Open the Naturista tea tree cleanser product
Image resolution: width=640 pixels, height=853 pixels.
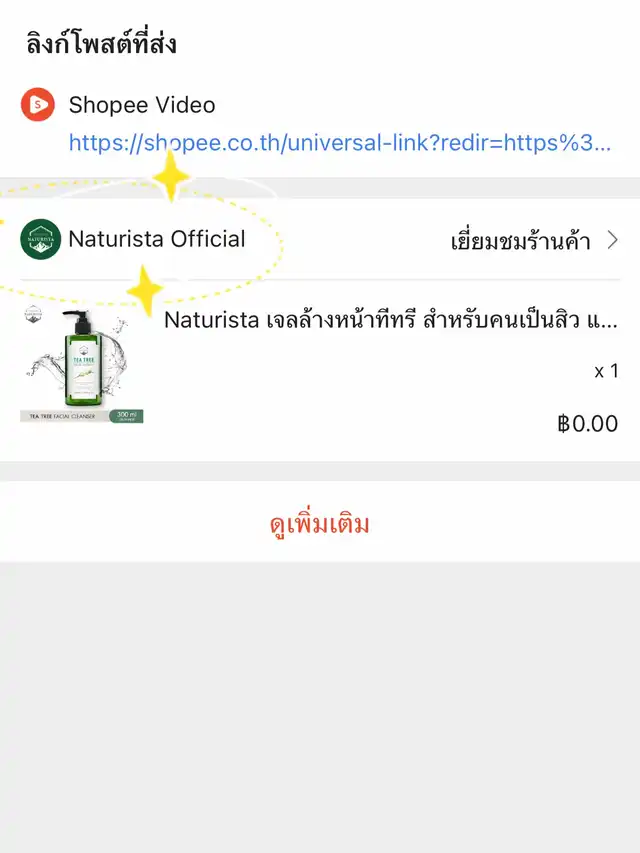tap(390, 321)
